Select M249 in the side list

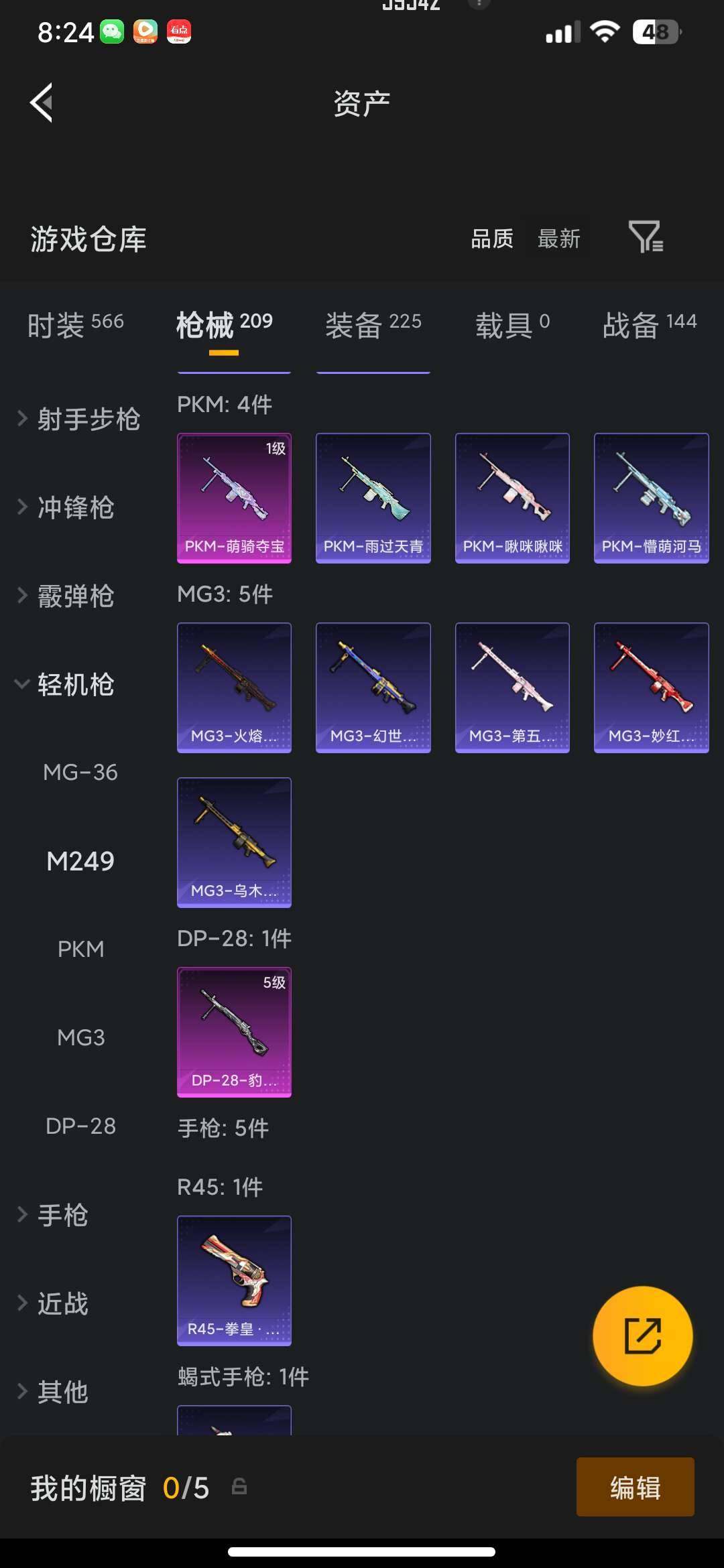[80, 861]
